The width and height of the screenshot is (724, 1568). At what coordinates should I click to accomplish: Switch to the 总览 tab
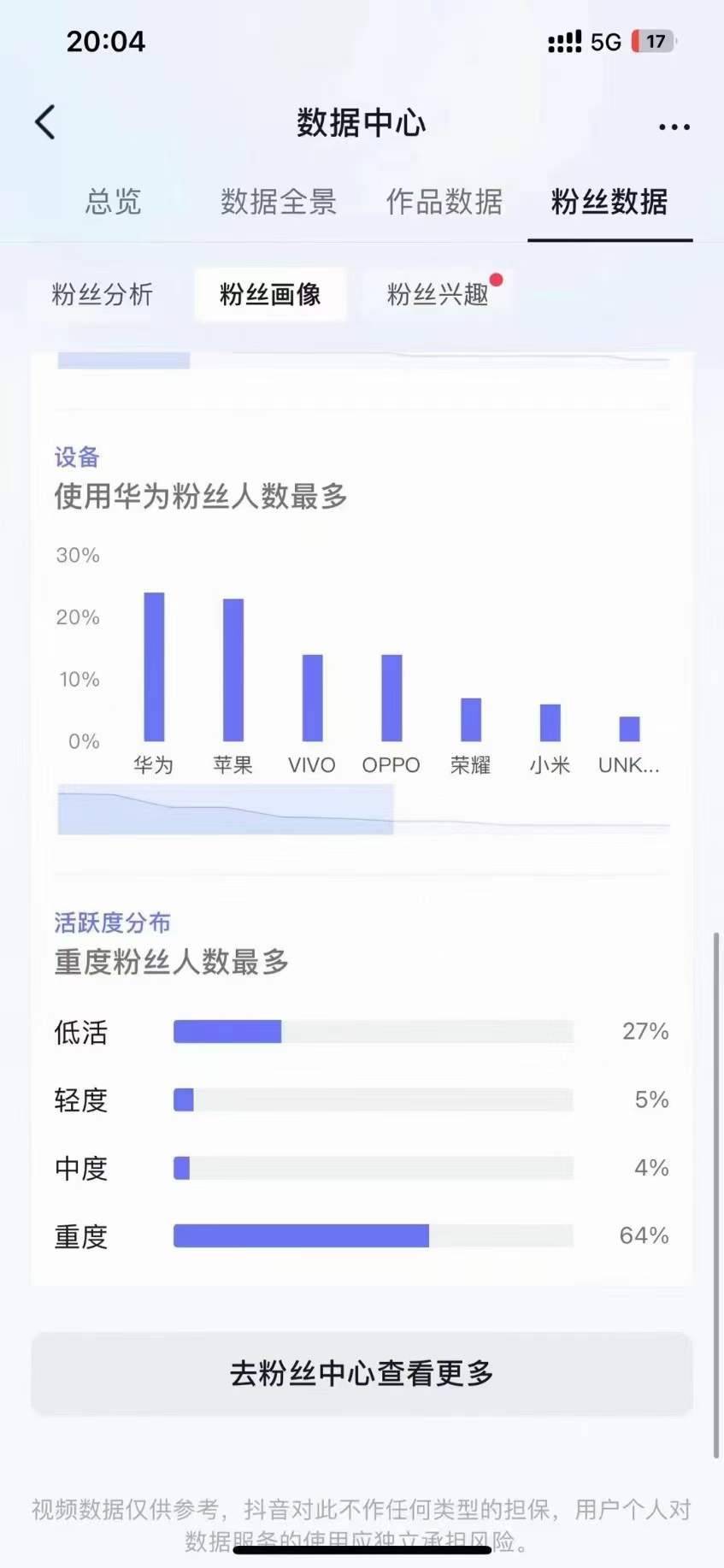click(113, 202)
